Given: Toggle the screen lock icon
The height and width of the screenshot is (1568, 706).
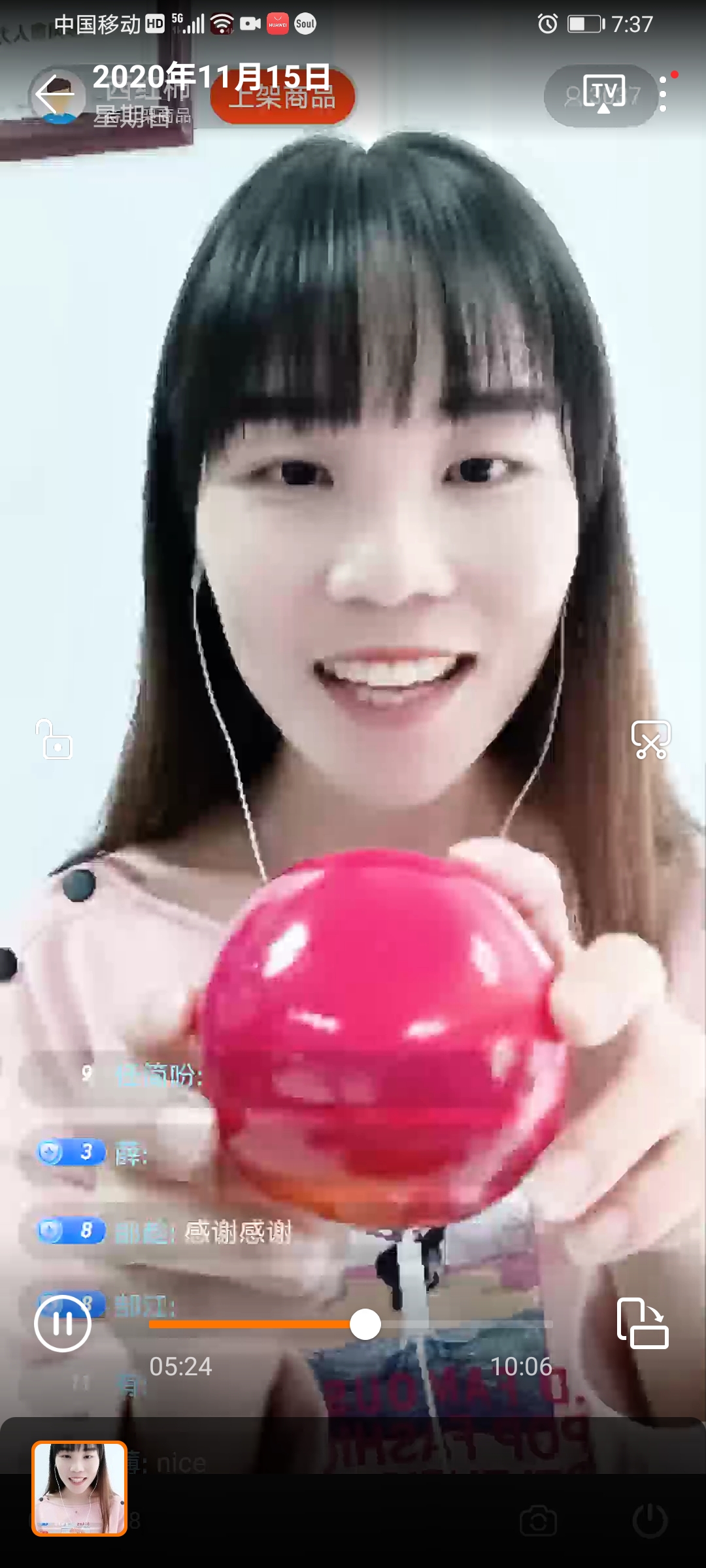Looking at the screenshot, I should pos(54,740).
